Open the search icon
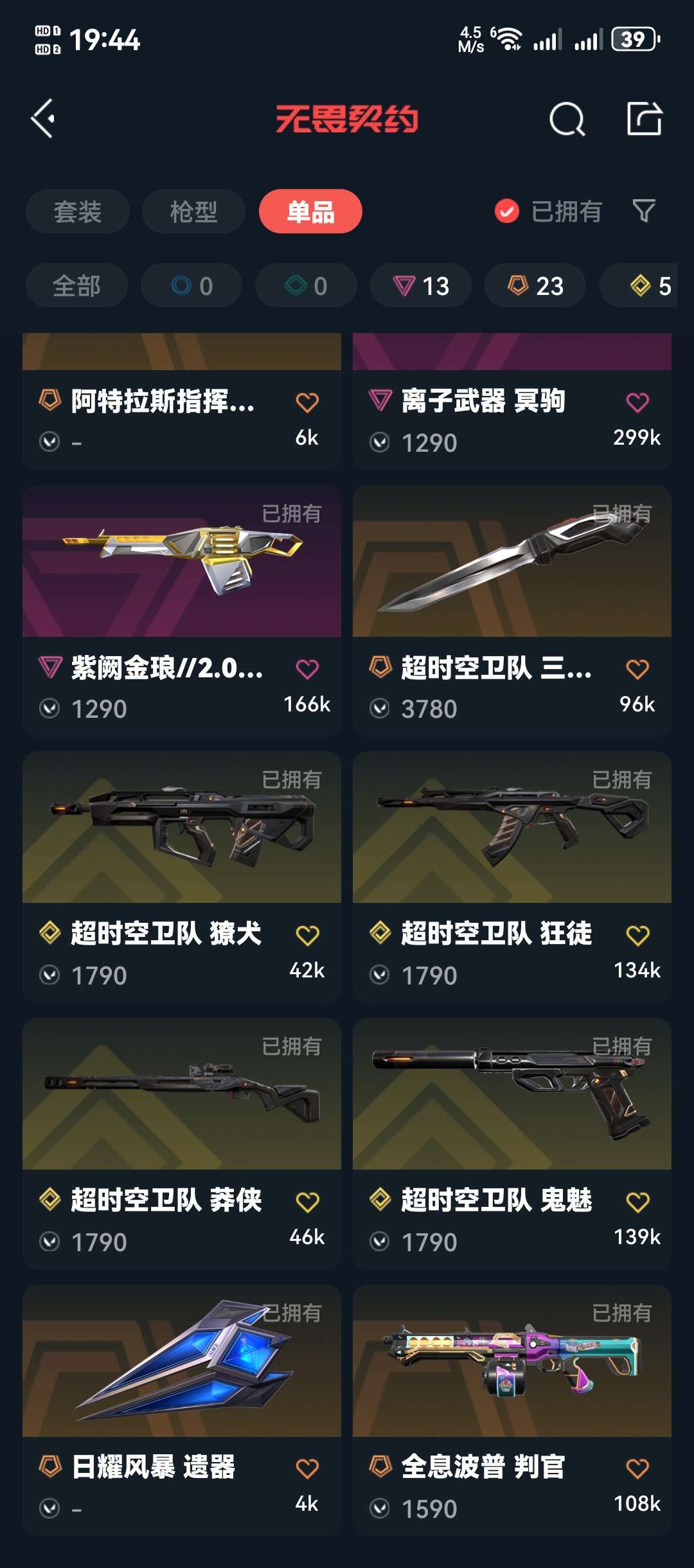Image resolution: width=694 pixels, height=1568 pixels. click(567, 119)
